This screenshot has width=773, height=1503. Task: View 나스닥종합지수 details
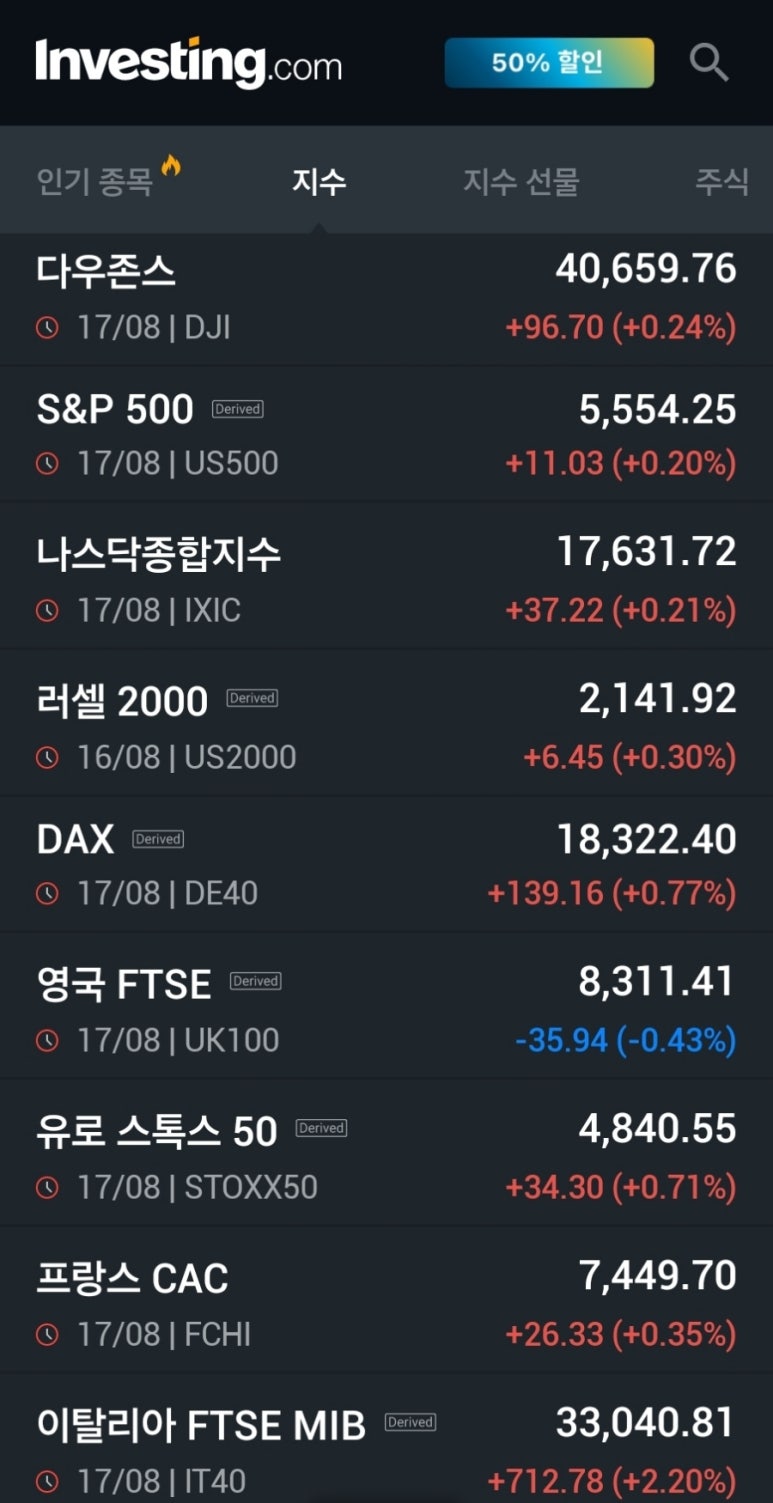(386, 576)
